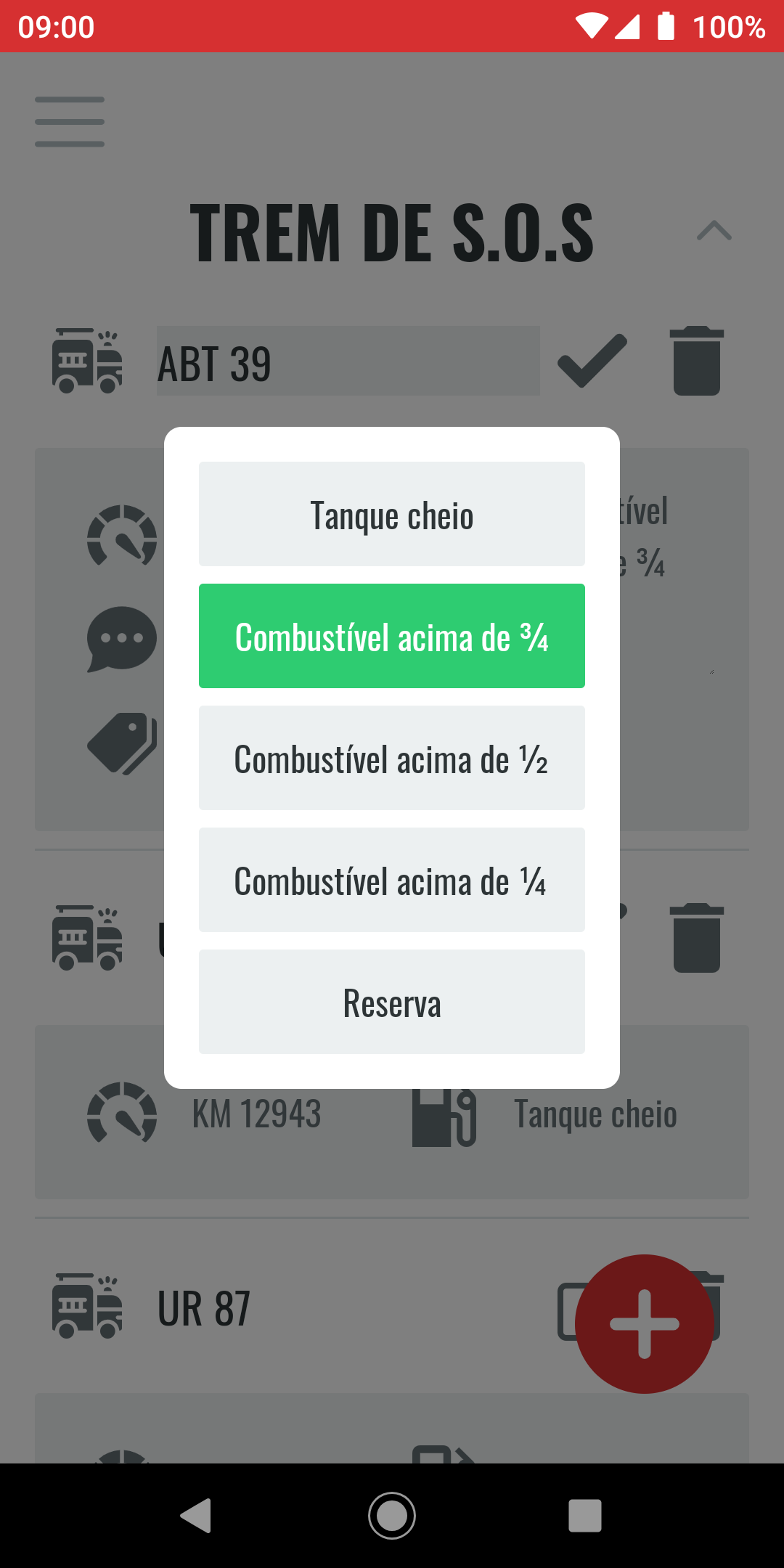Choose Combustível acima de ¾

pos(392,636)
